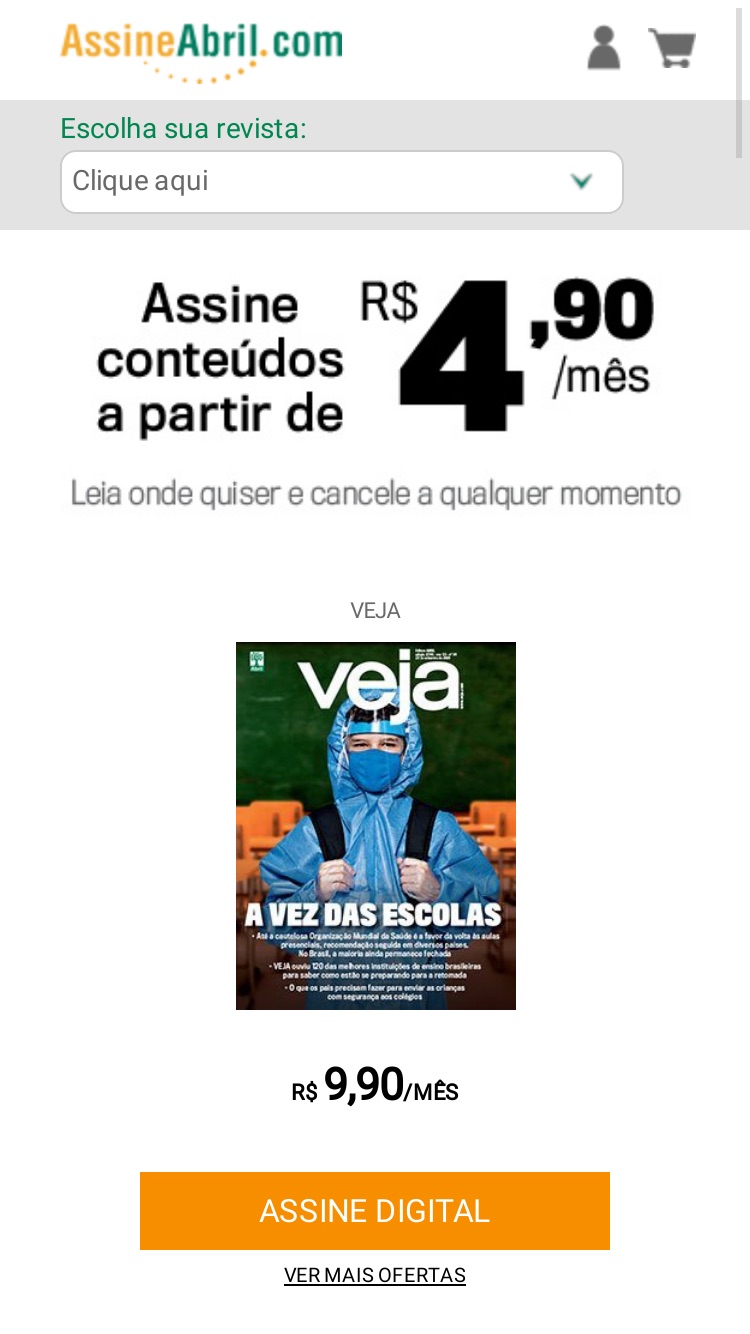750x1334 pixels.
Task: Open the user account icon
Action: (x=603, y=48)
